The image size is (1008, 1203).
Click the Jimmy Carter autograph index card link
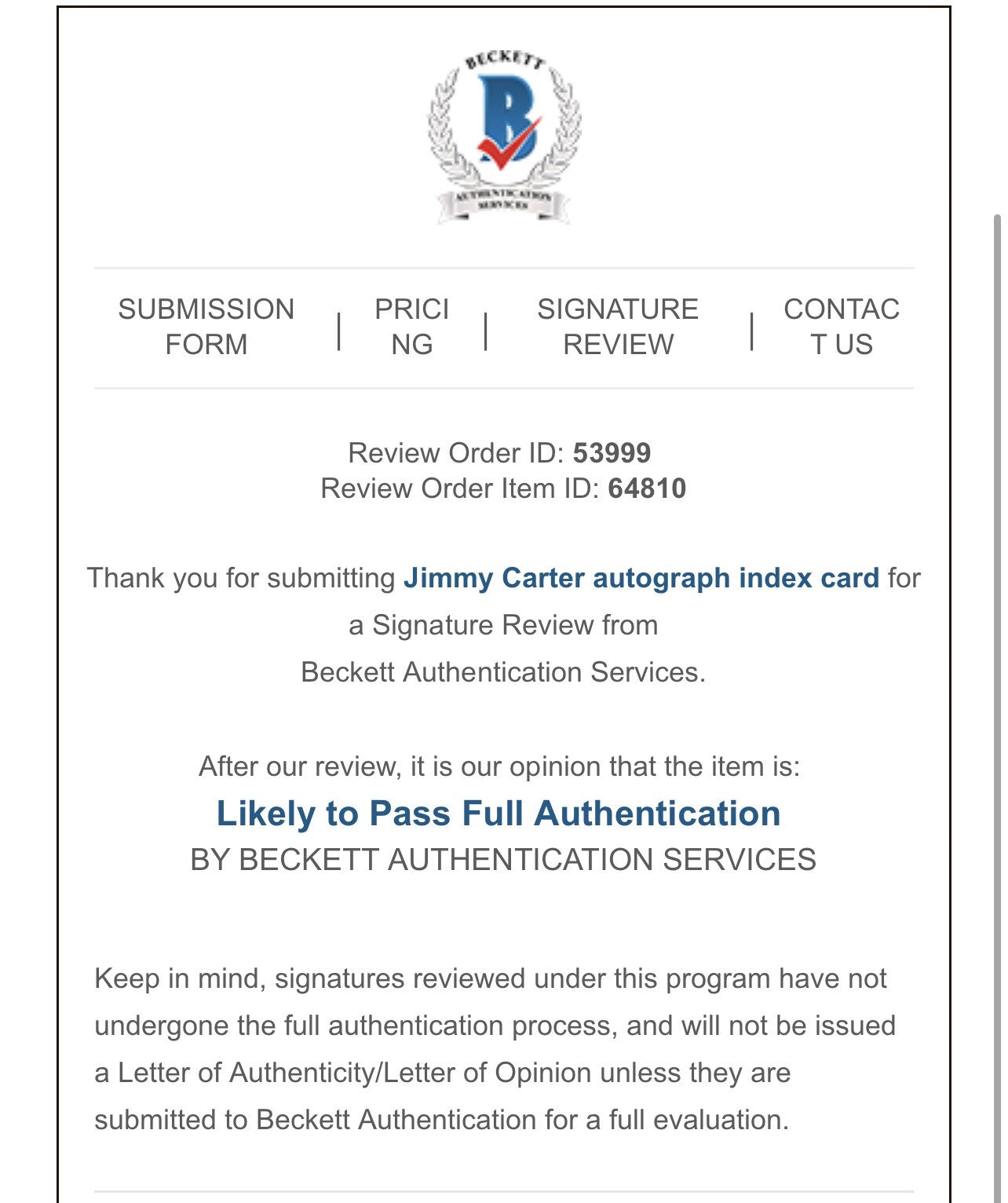[x=641, y=577]
